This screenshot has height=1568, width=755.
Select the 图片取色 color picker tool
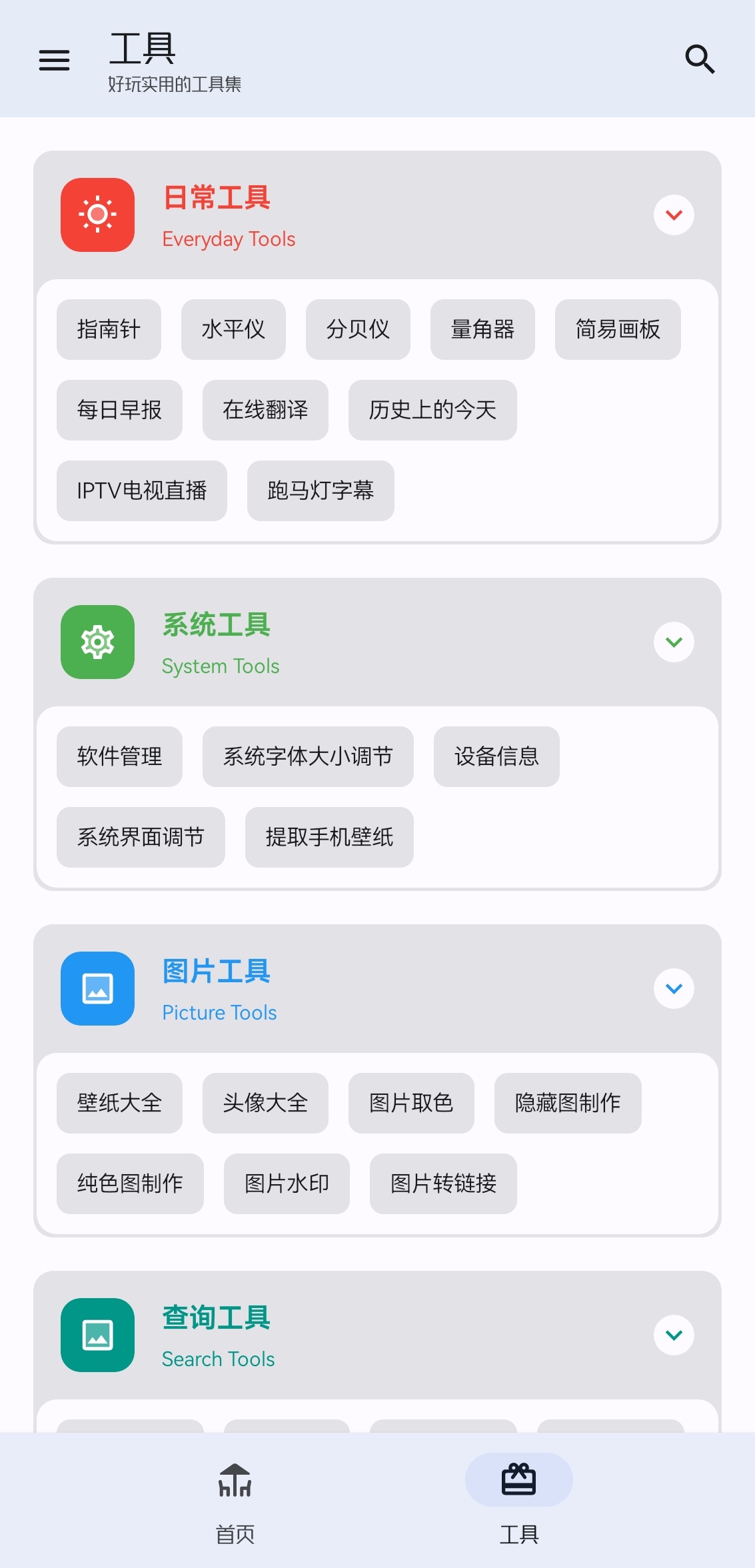[x=410, y=1103]
